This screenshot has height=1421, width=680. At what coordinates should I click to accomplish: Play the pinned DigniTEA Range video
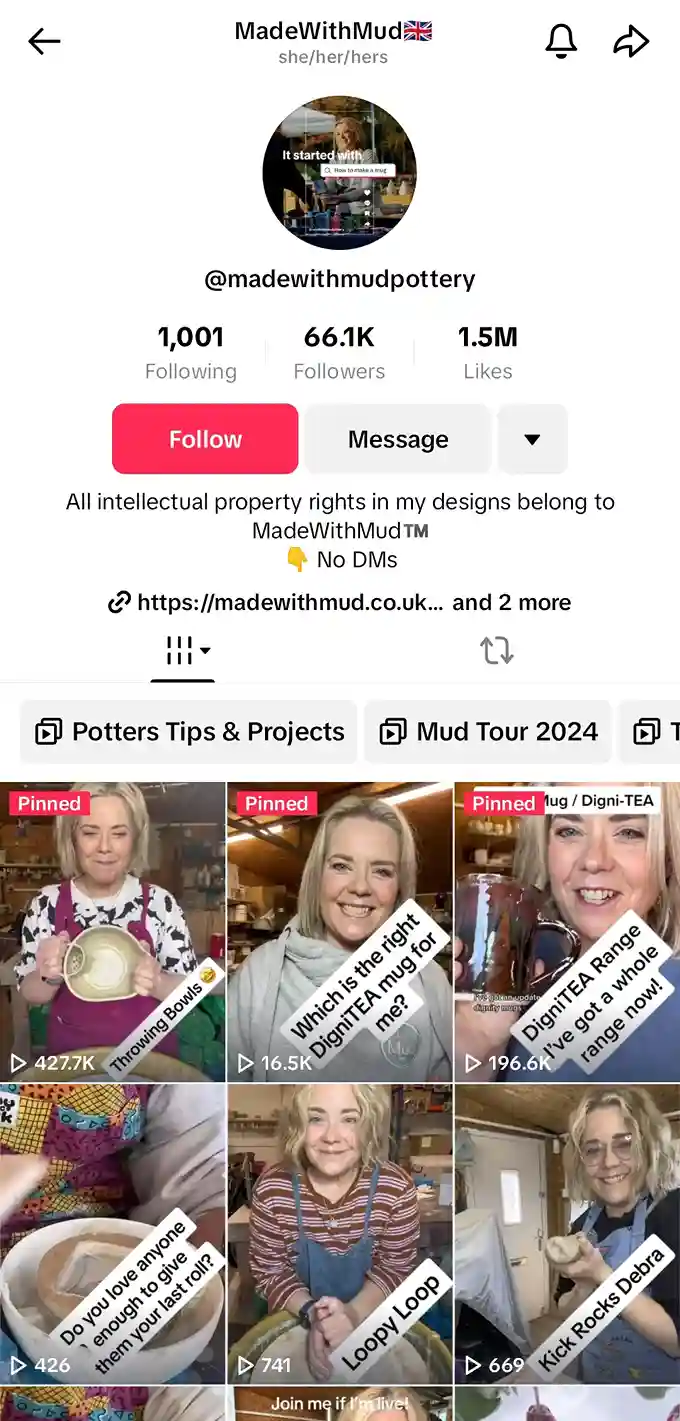pos(567,930)
